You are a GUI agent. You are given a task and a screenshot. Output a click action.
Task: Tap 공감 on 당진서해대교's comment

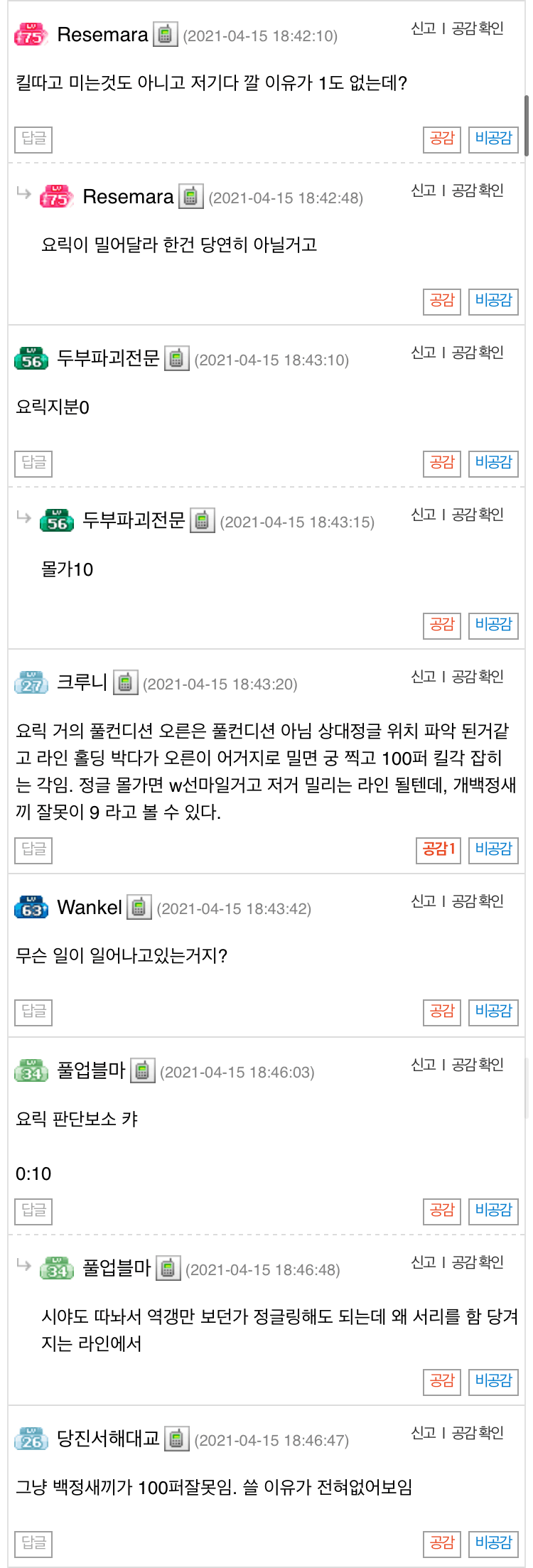coord(441,1543)
